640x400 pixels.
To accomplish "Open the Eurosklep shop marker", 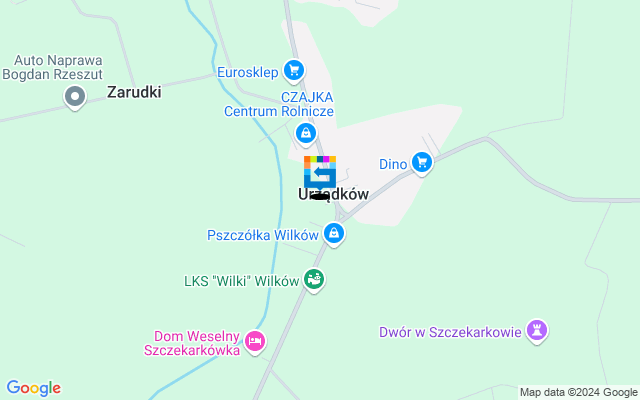I will point(293,70).
